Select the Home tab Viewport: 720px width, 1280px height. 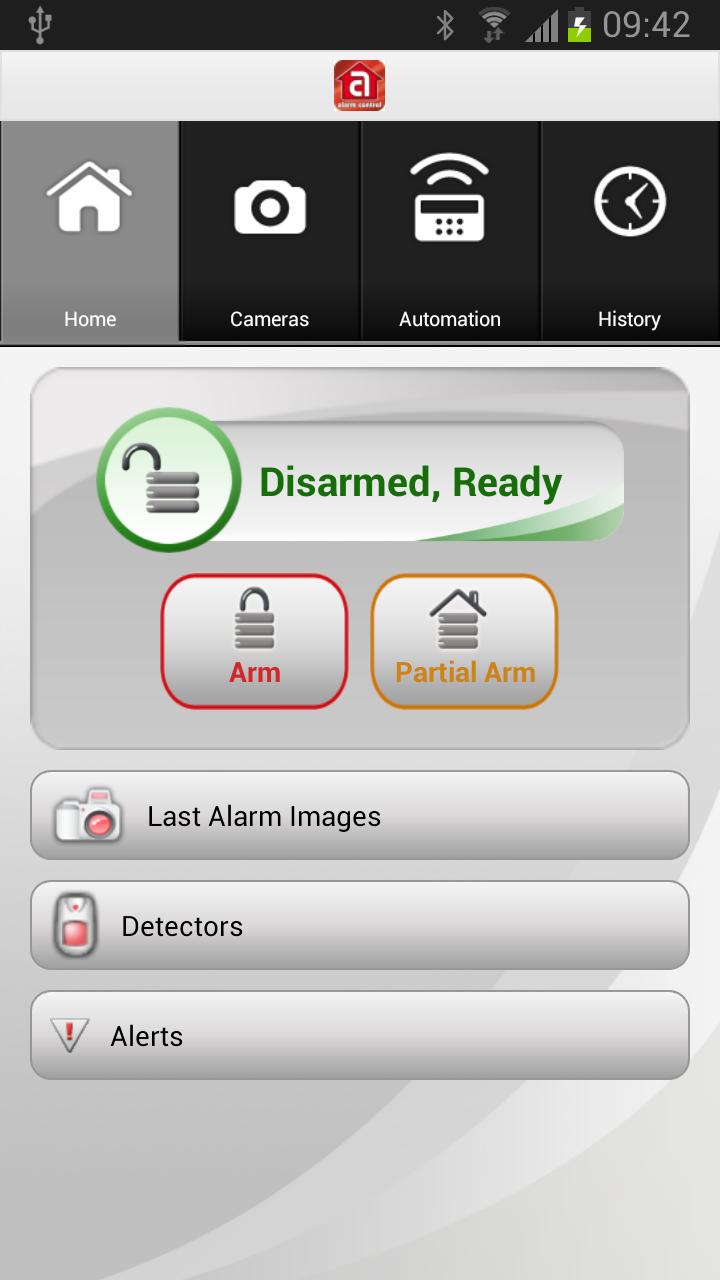pyautogui.click(x=90, y=232)
